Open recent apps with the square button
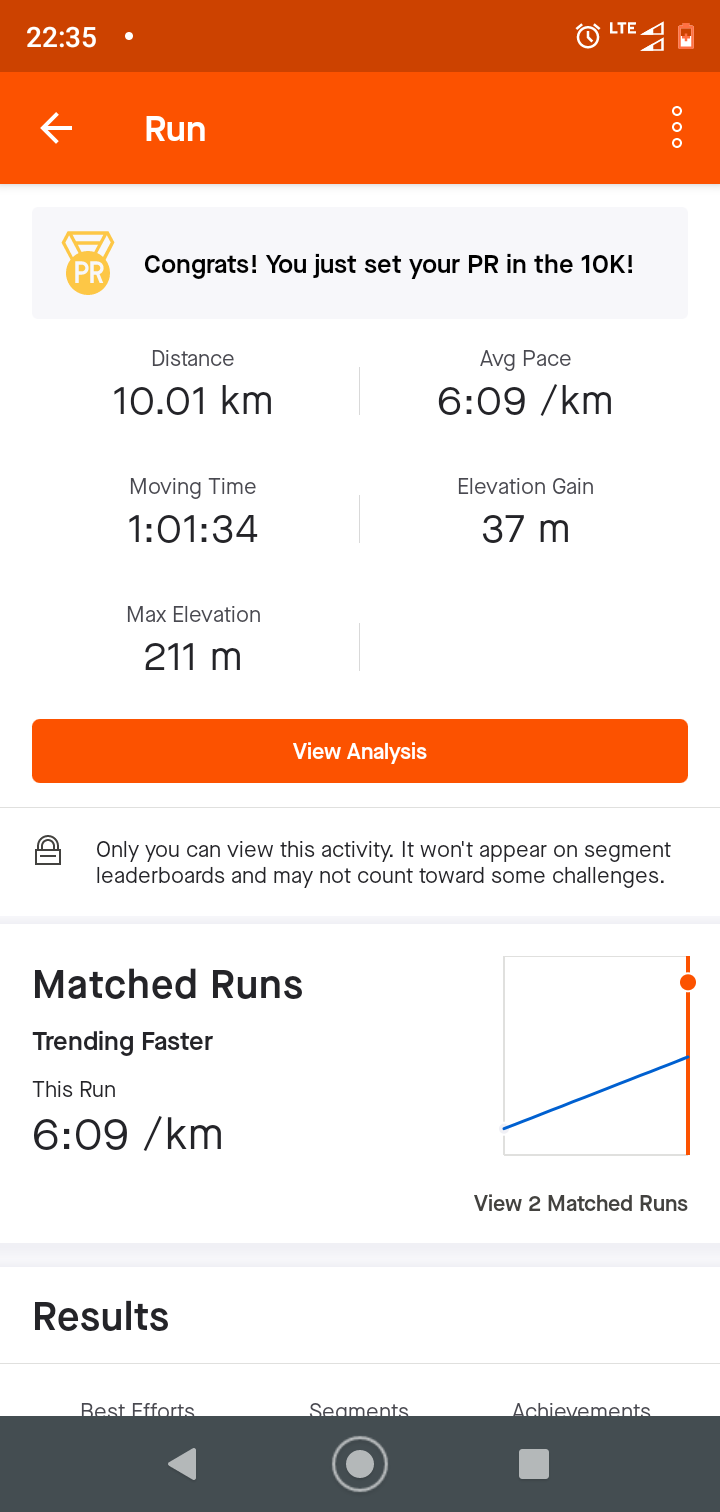The image size is (720, 1512). pyautogui.click(x=535, y=1464)
